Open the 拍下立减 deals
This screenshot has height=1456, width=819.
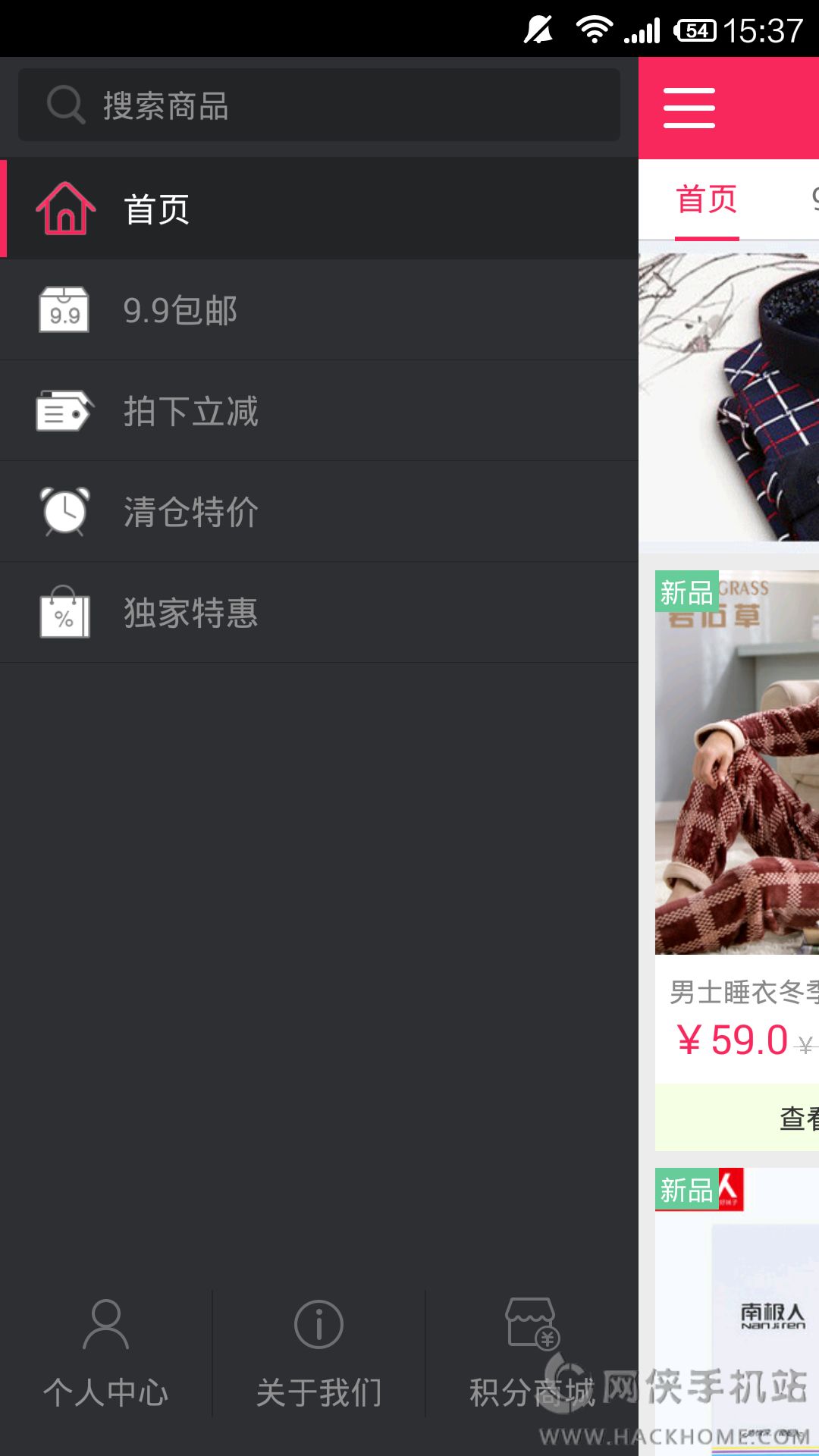click(318, 411)
